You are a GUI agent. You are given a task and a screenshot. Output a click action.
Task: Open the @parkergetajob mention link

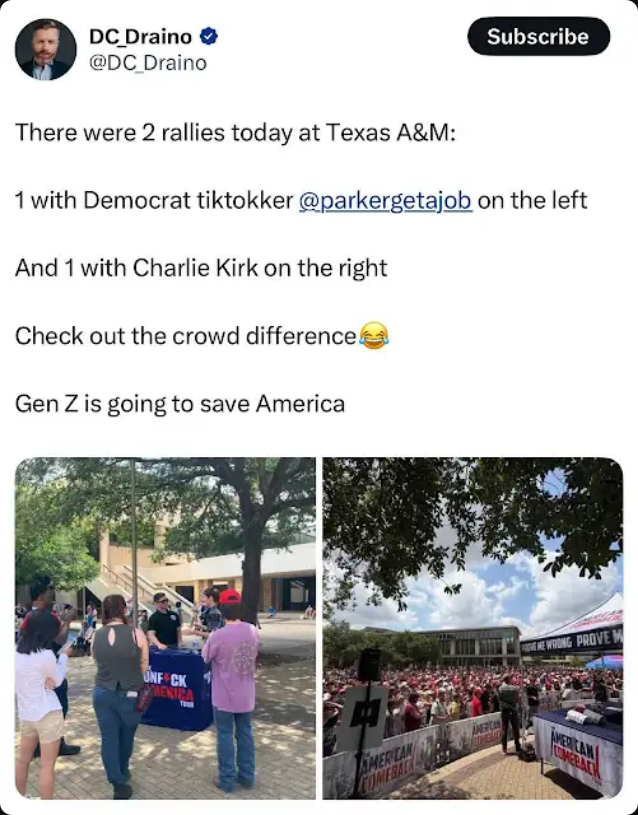385,200
